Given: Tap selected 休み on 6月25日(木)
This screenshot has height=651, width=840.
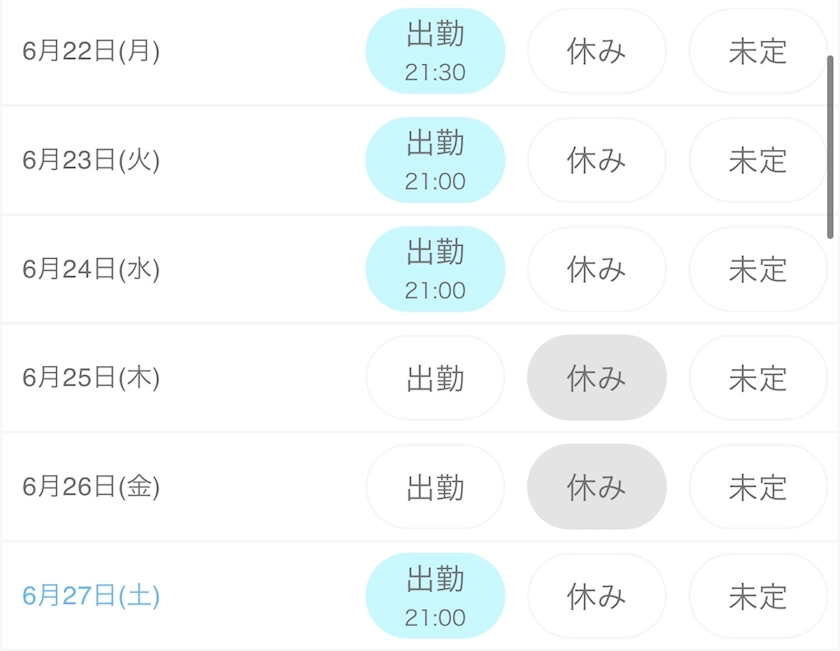Looking at the screenshot, I should [597, 378].
